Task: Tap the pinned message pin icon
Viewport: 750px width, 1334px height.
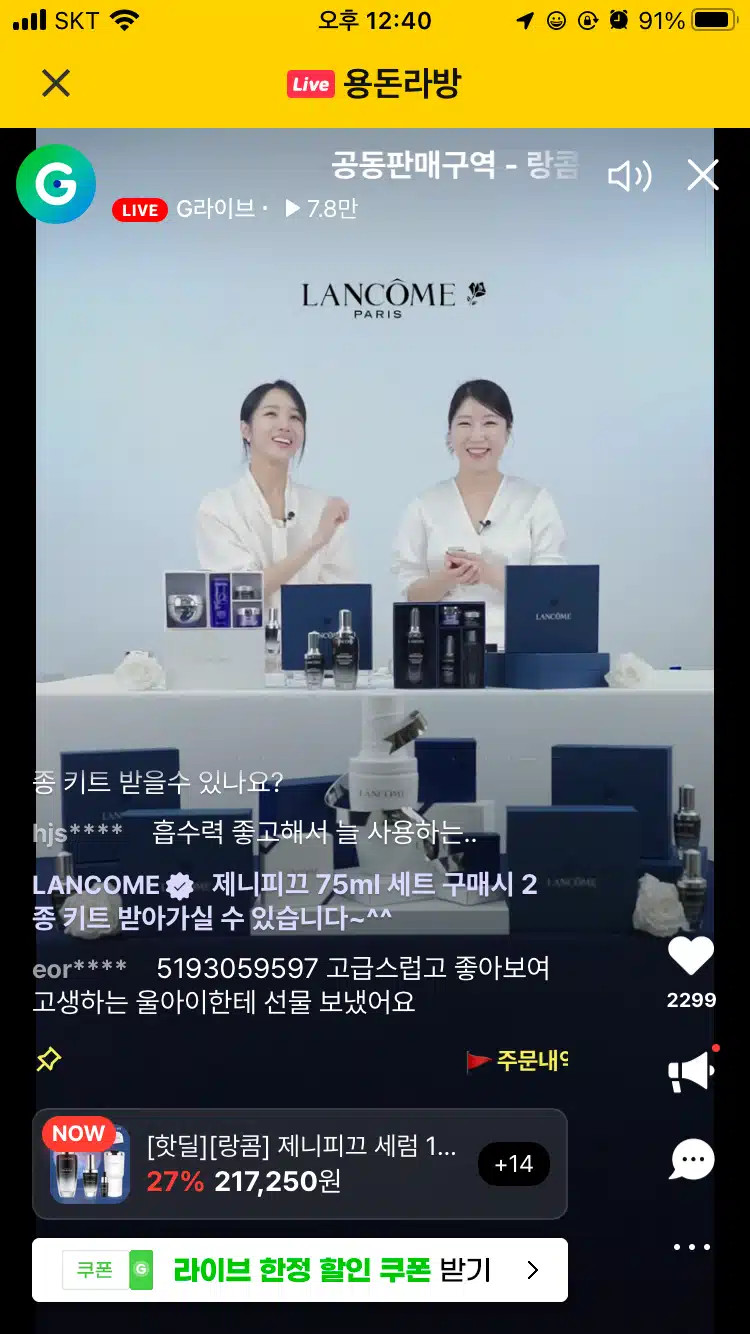Action: point(48,1060)
